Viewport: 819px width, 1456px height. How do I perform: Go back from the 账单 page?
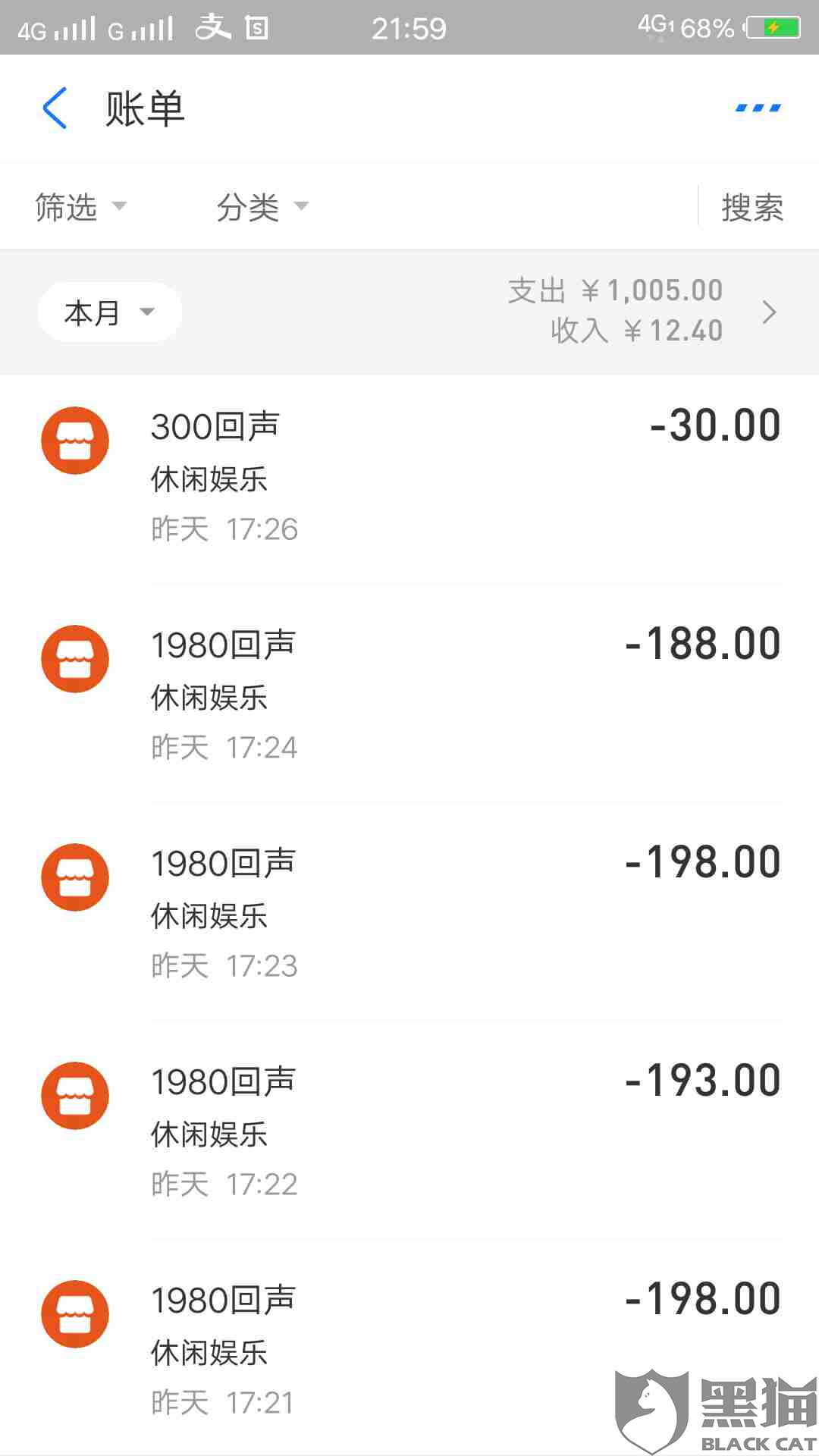[x=55, y=108]
